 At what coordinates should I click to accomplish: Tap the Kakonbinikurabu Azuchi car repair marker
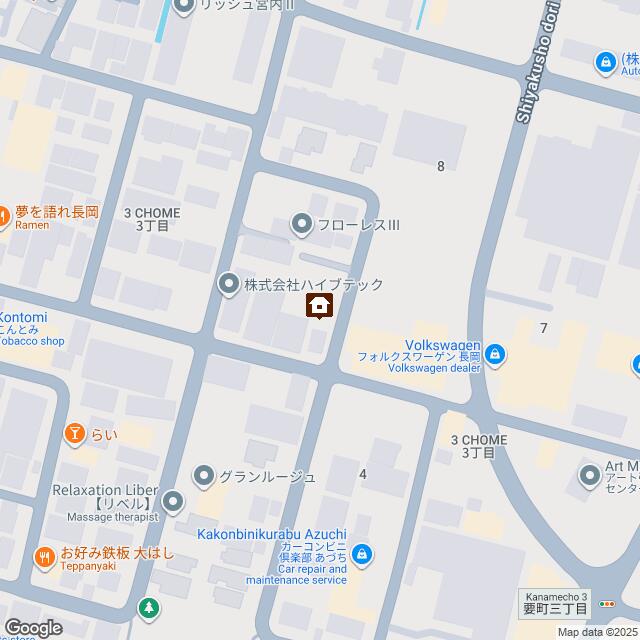click(x=362, y=553)
